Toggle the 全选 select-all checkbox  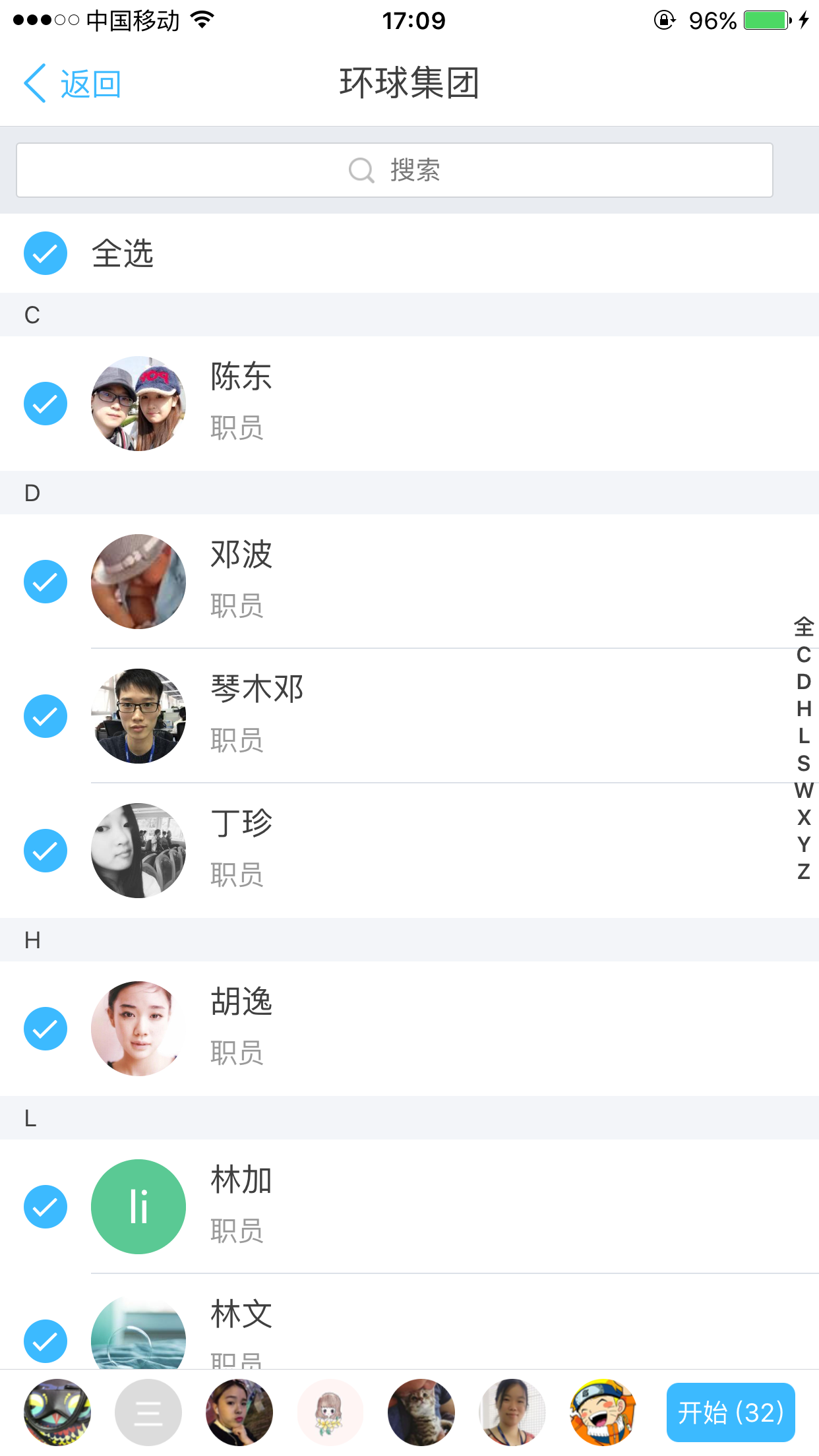pos(45,253)
